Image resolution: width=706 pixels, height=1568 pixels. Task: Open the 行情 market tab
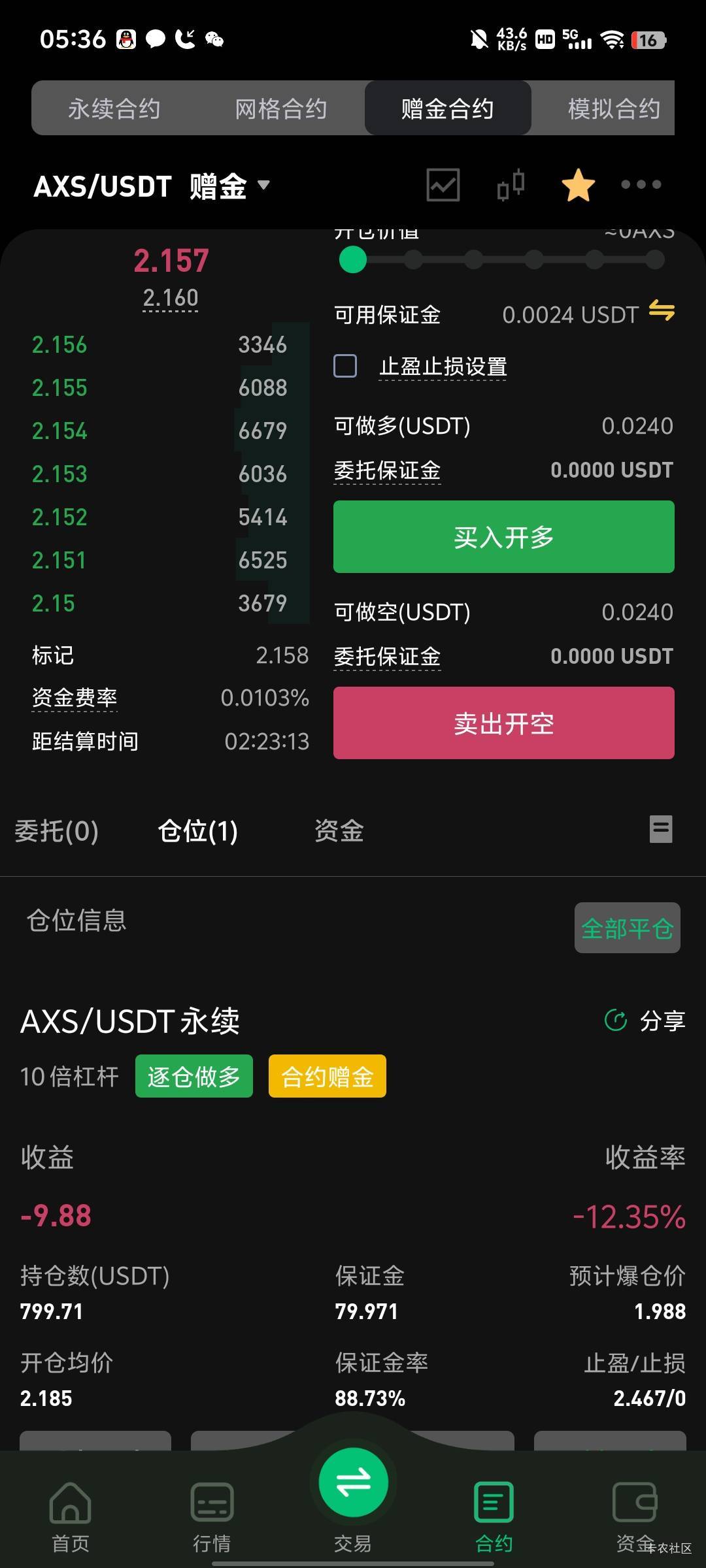click(212, 1517)
